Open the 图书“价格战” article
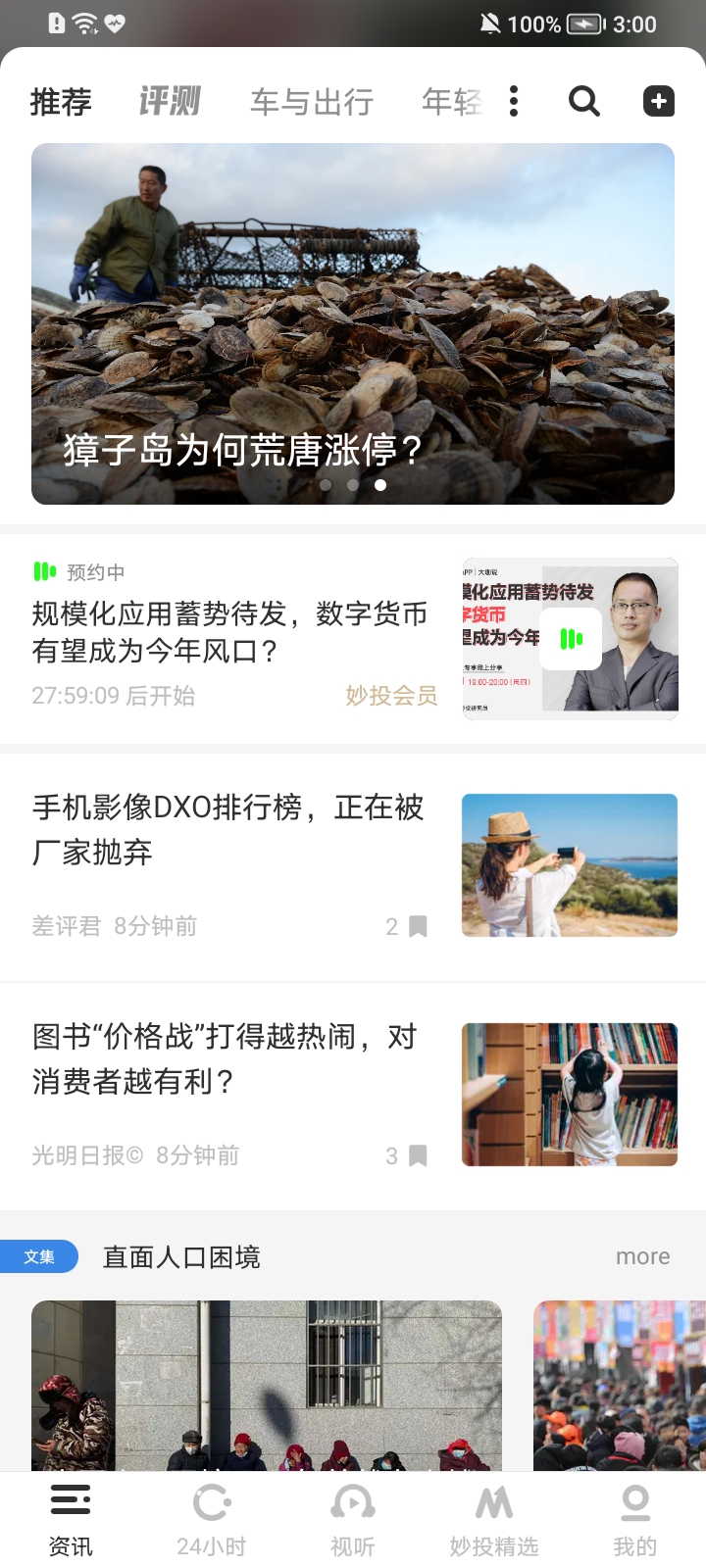This screenshot has height=1568, width=706. coord(226,1058)
